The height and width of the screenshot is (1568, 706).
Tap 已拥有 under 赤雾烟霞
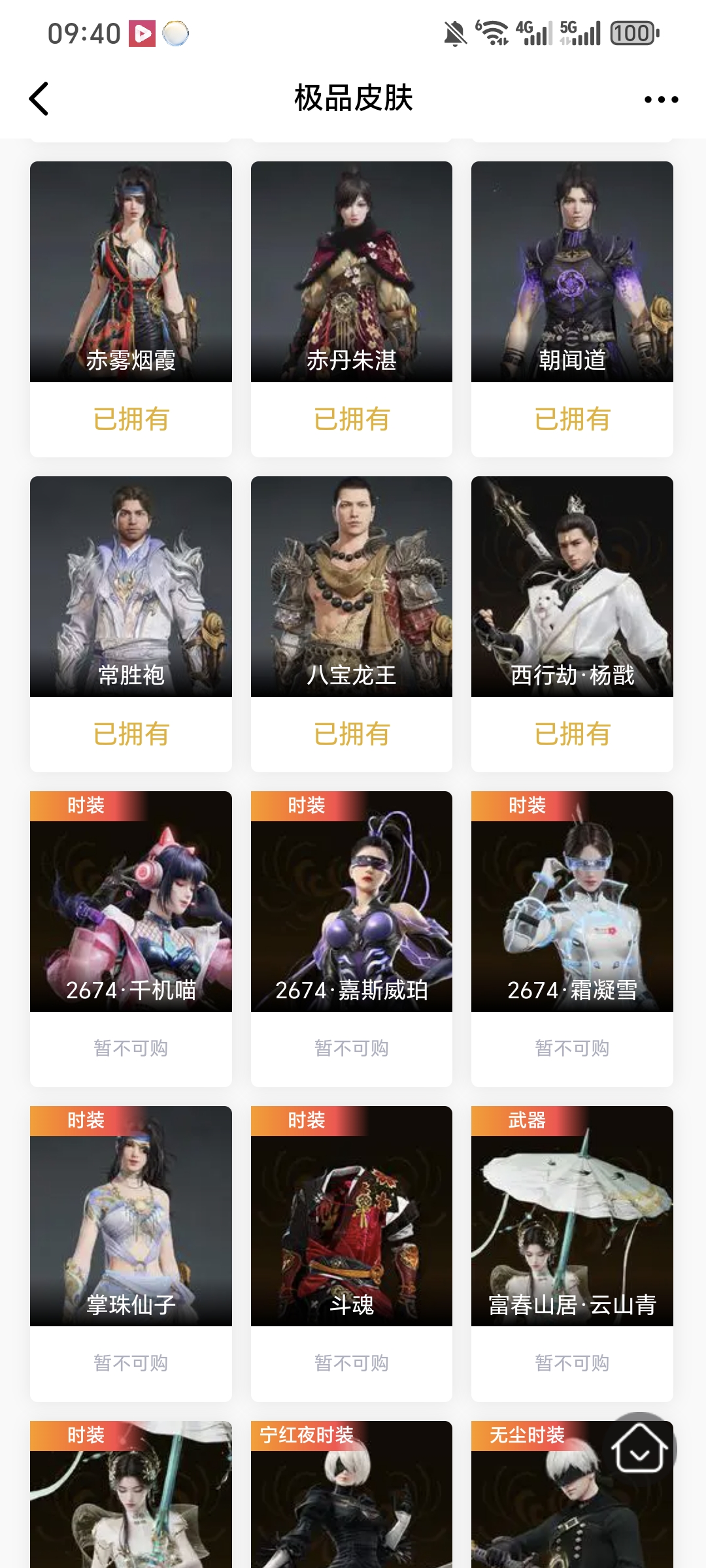click(x=130, y=419)
